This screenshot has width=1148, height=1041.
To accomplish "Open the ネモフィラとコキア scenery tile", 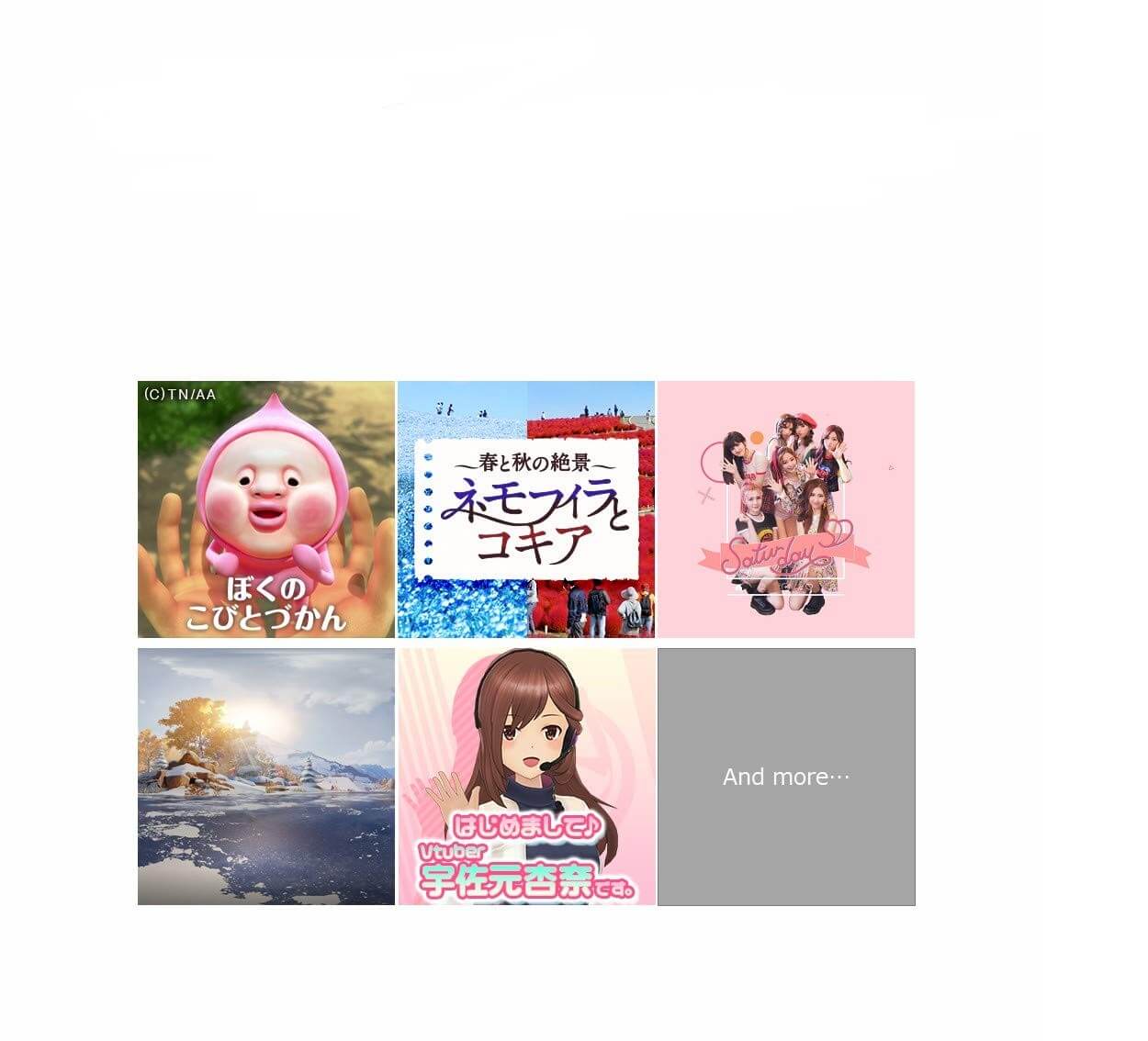I will [526, 509].
